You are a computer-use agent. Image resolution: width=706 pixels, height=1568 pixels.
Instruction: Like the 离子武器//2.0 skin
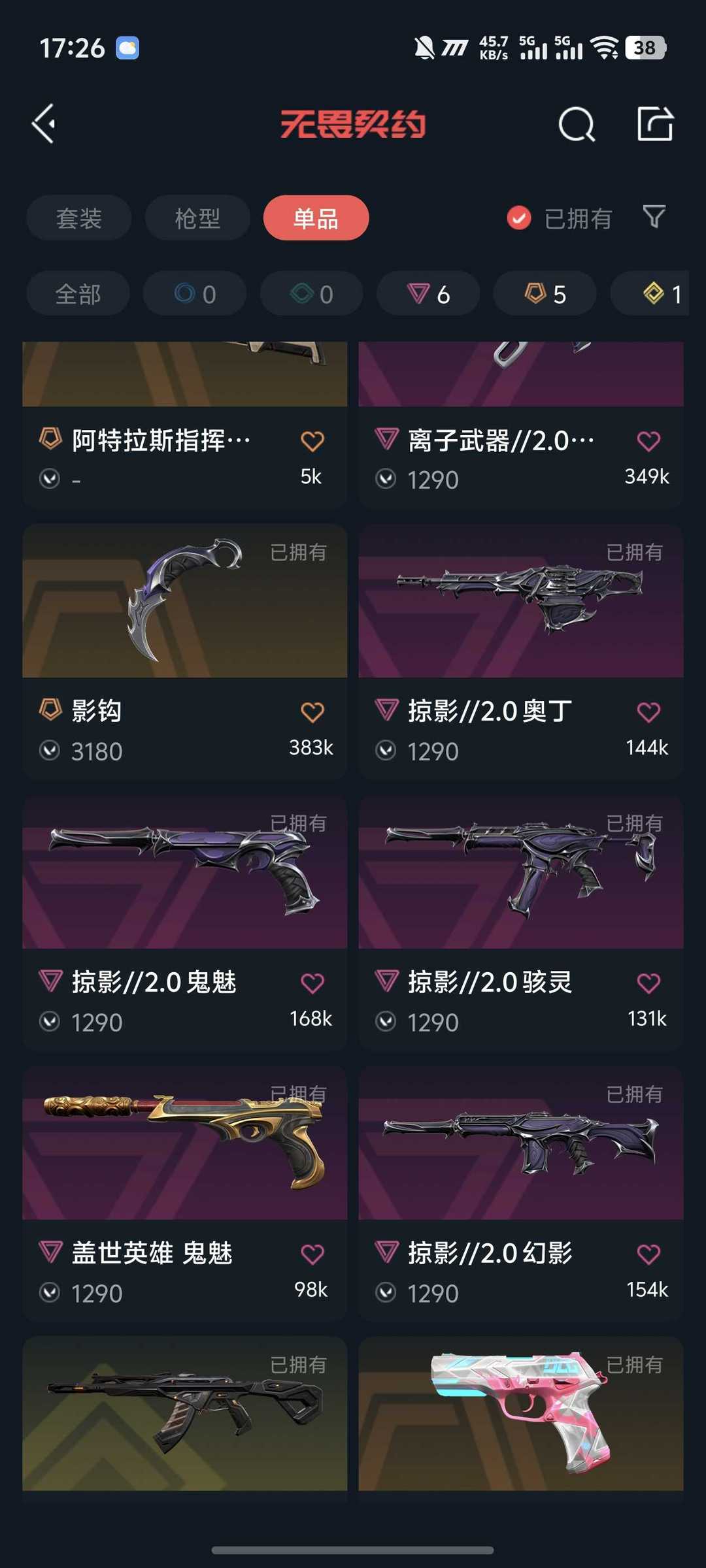(648, 441)
